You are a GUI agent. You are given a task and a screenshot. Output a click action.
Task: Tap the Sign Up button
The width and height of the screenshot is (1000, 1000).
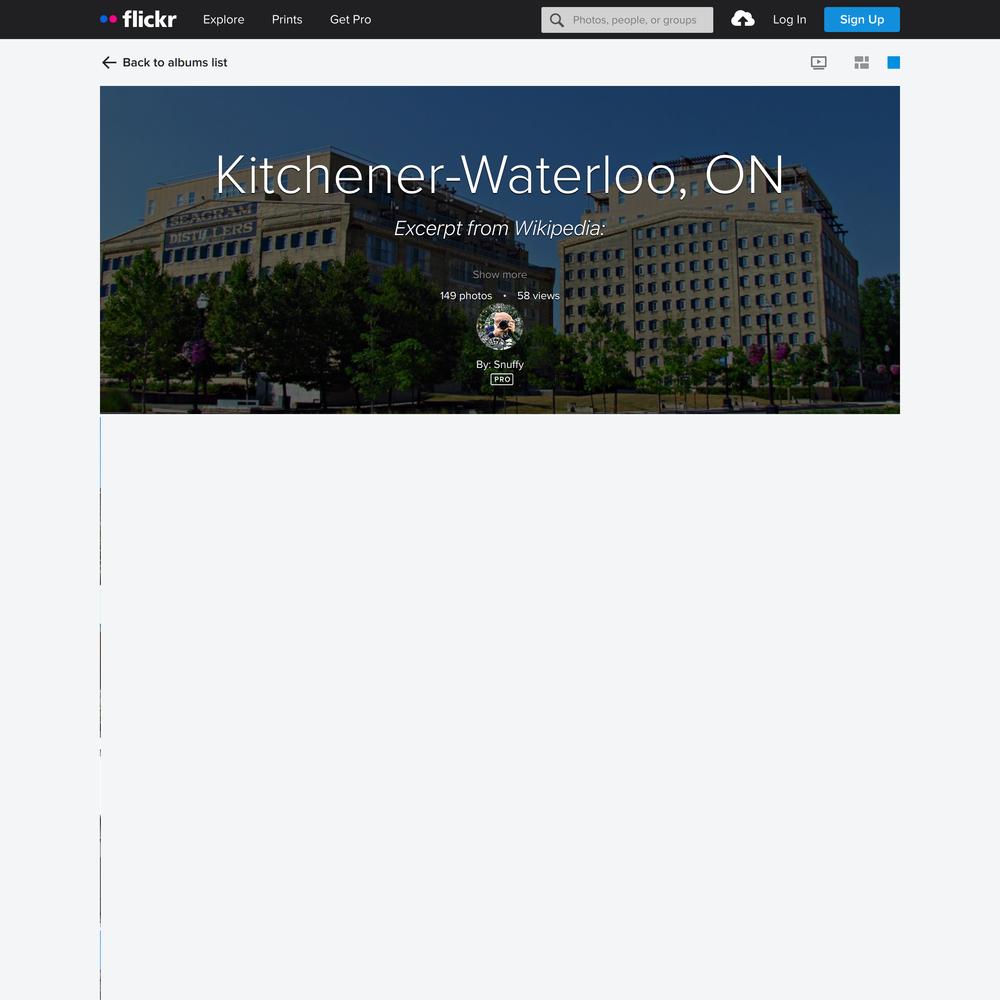(x=861, y=19)
